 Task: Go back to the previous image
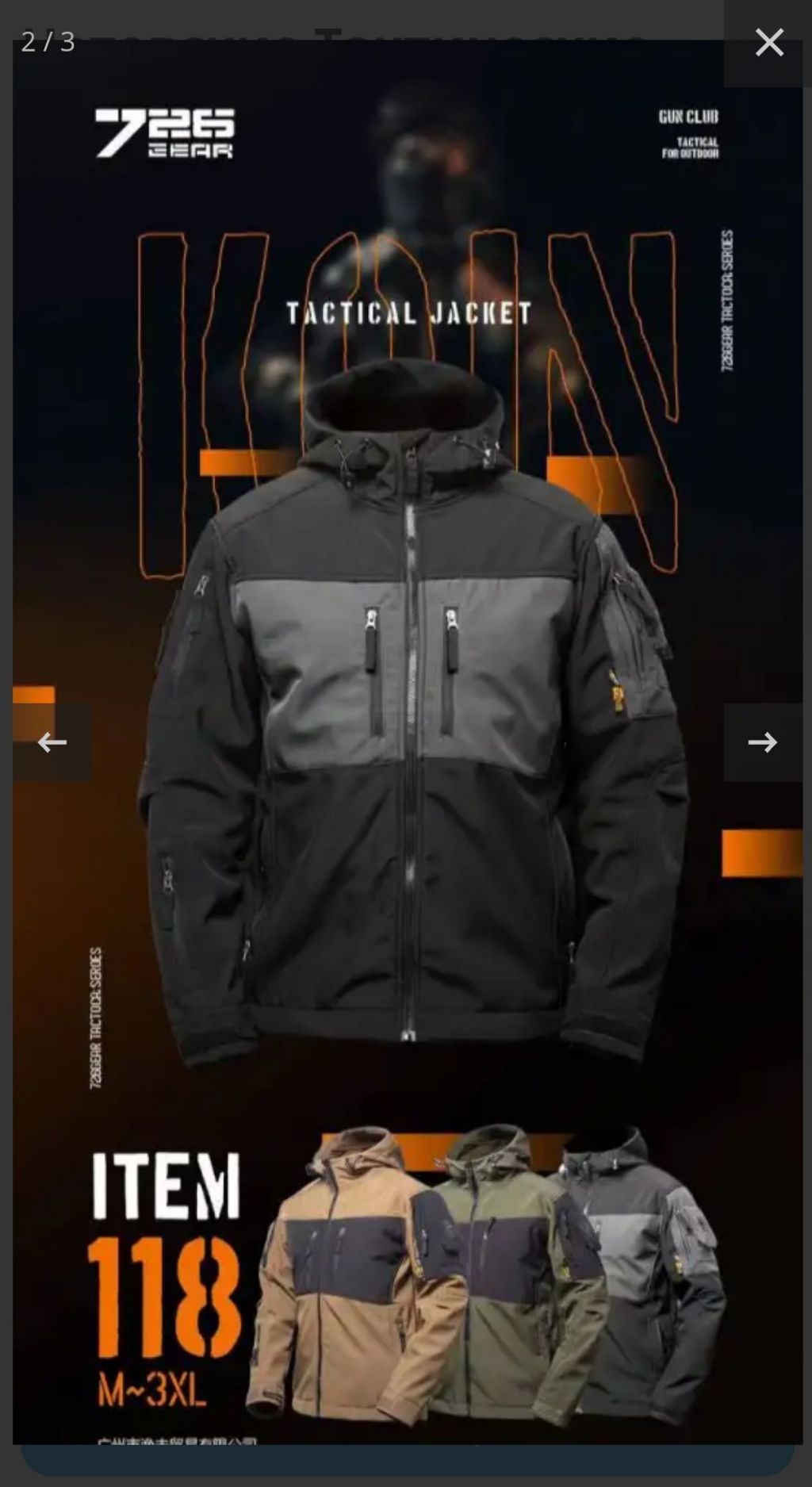pyautogui.click(x=52, y=742)
